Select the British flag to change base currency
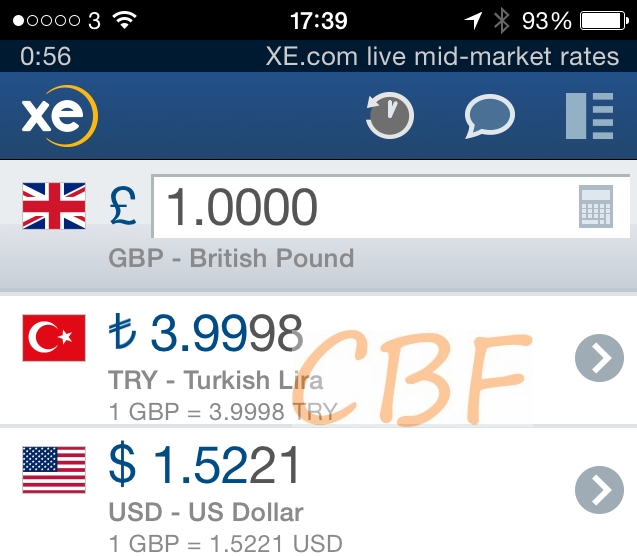The width and height of the screenshot is (637, 556). pos(55,208)
